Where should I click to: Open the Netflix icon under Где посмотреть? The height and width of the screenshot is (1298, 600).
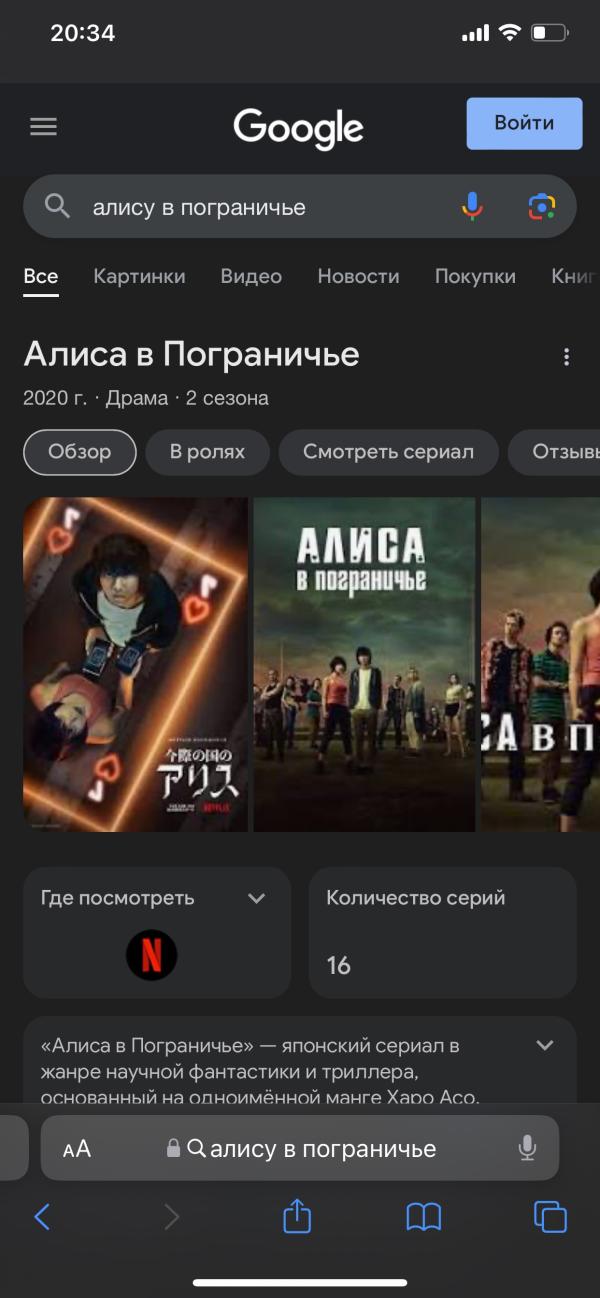[x=151, y=955]
